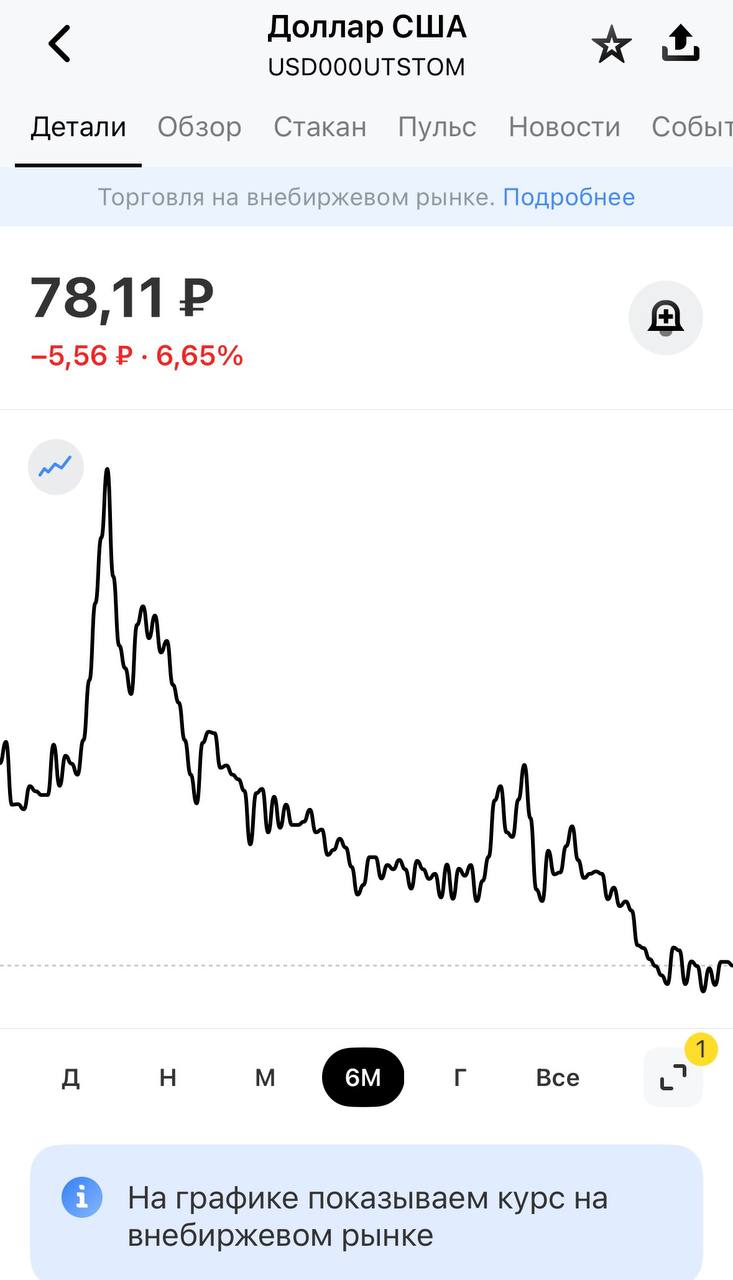This screenshot has height=1280, width=733.
Task: Select the Детали tab
Action: click(78, 127)
